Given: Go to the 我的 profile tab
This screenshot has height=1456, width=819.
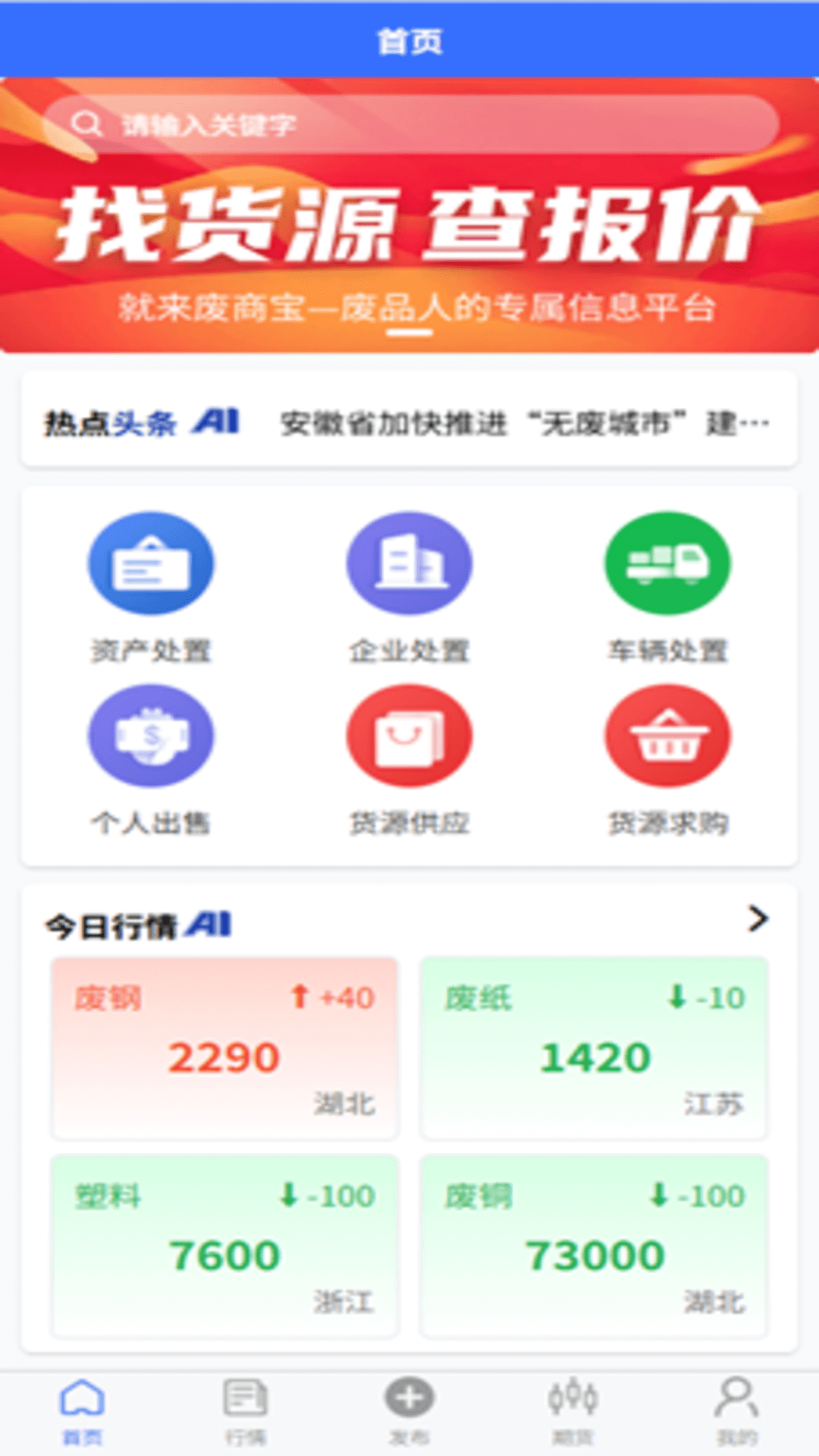Looking at the screenshot, I should coord(736,1411).
